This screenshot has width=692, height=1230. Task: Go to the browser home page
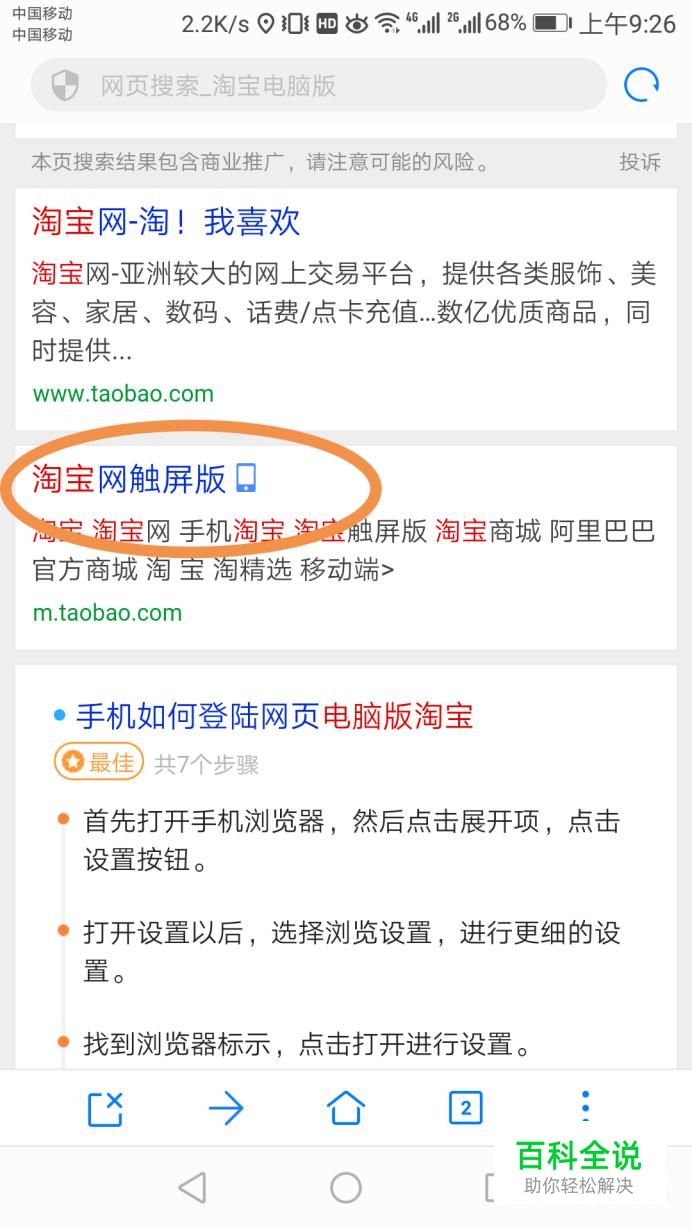coord(346,1108)
